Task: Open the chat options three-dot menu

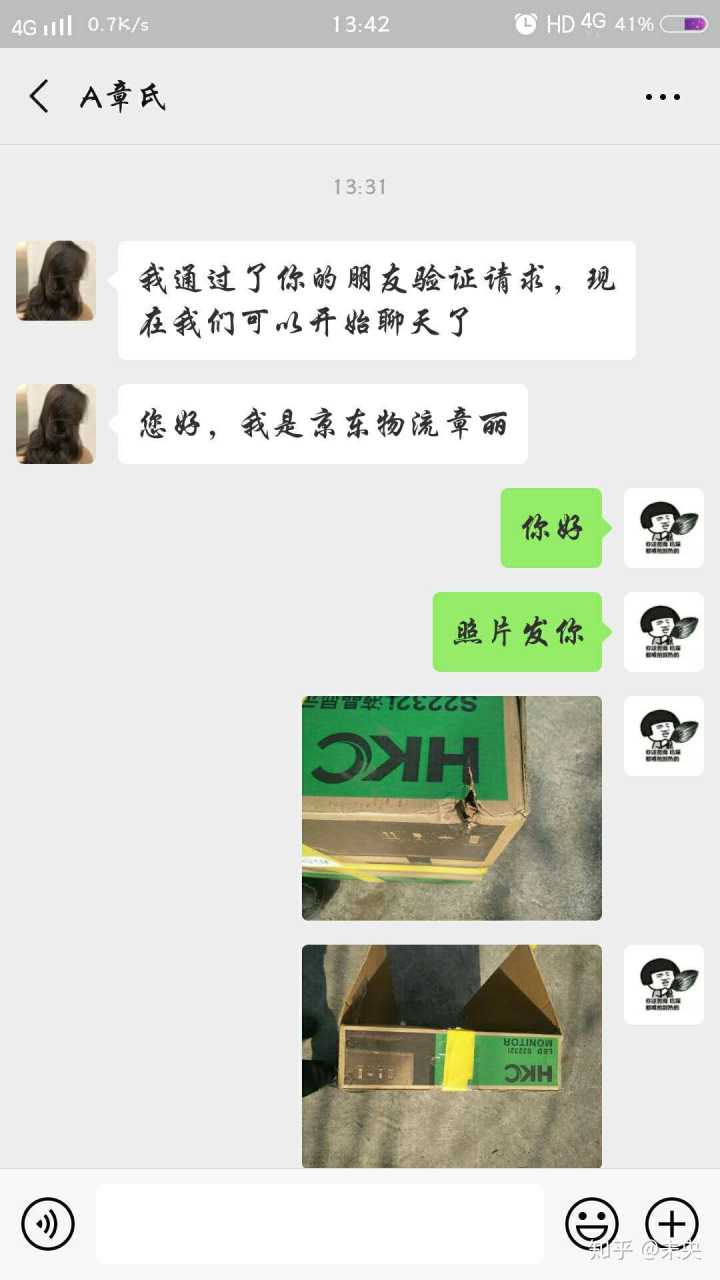Action: click(662, 97)
